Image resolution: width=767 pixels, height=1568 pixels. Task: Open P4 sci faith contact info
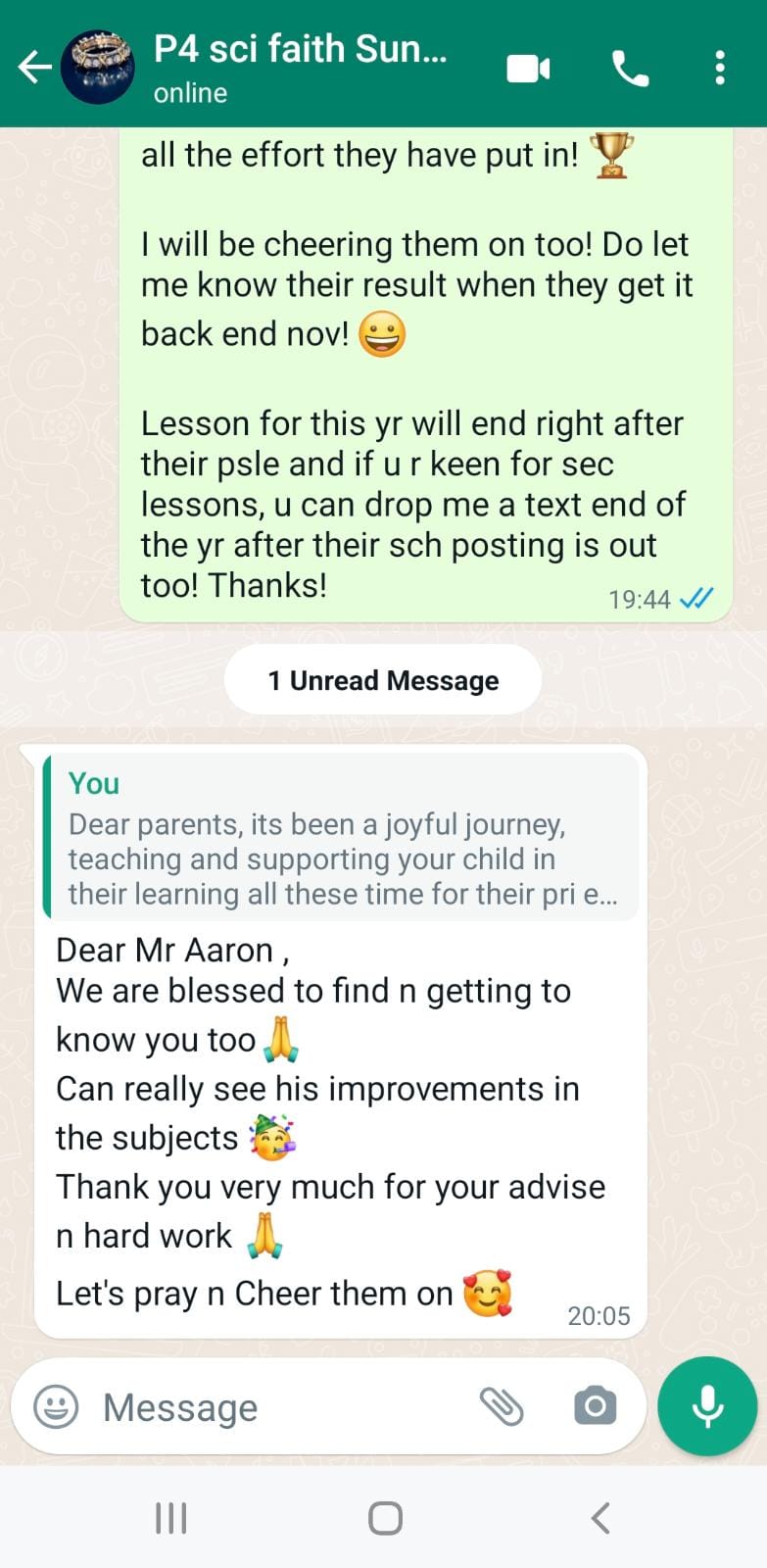coord(299,67)
